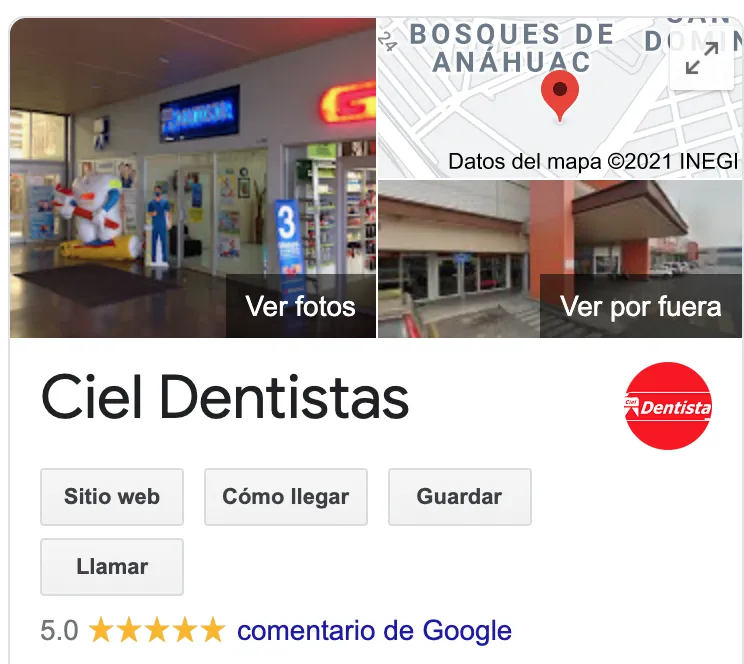The width and height of the screenshot is (744, 664).
Task: Open the comentario de Google link
Action: [x=374, y=631]
